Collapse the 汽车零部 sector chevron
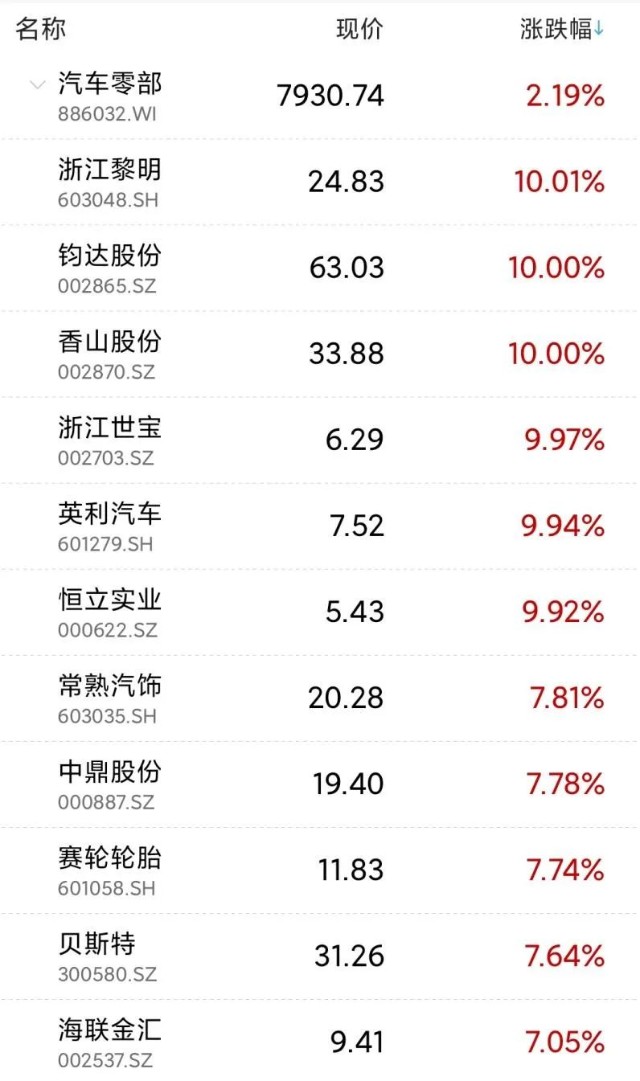Image resolution: width=640 pixels, height=1081 pixels. [x=38, y=85]
